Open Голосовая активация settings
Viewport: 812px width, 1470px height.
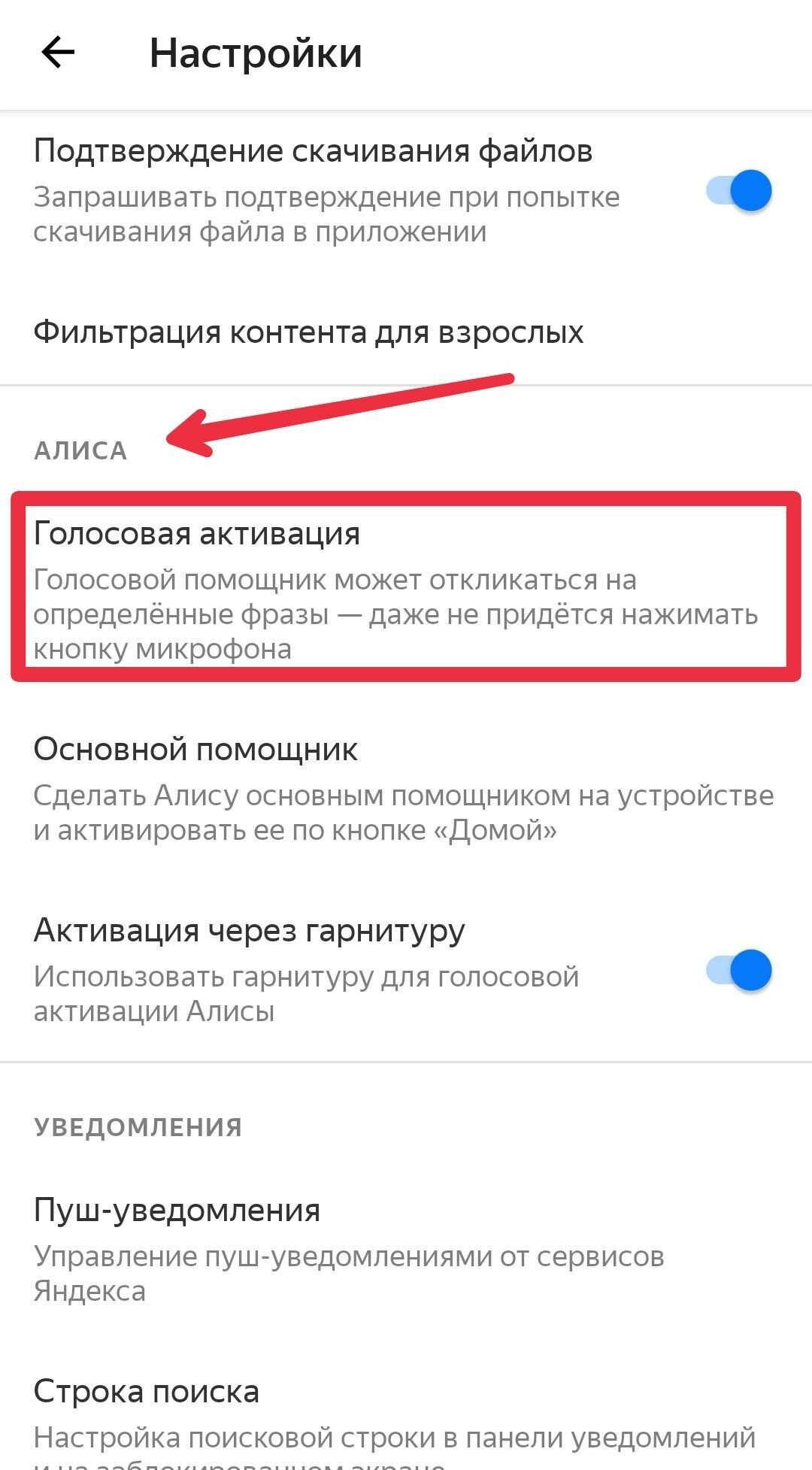[x=406, y=588]
